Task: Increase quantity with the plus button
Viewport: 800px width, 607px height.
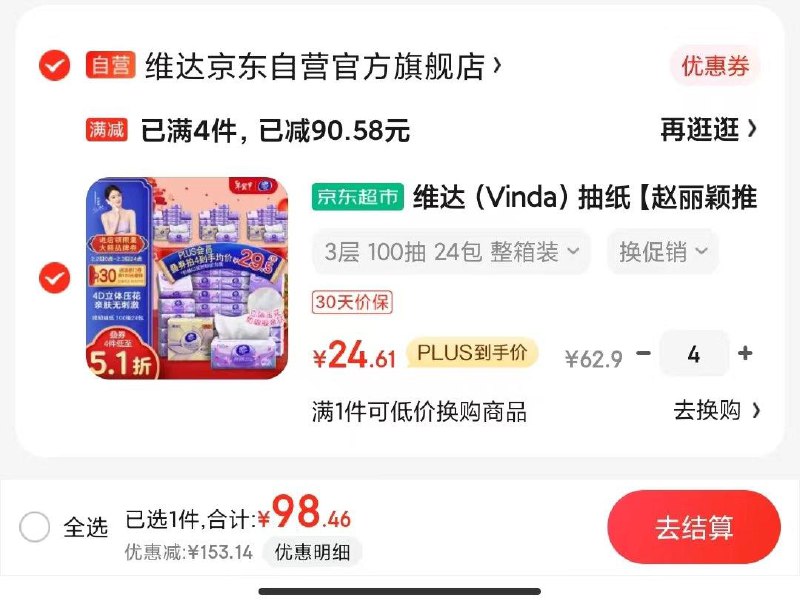Action: [745, 353]
